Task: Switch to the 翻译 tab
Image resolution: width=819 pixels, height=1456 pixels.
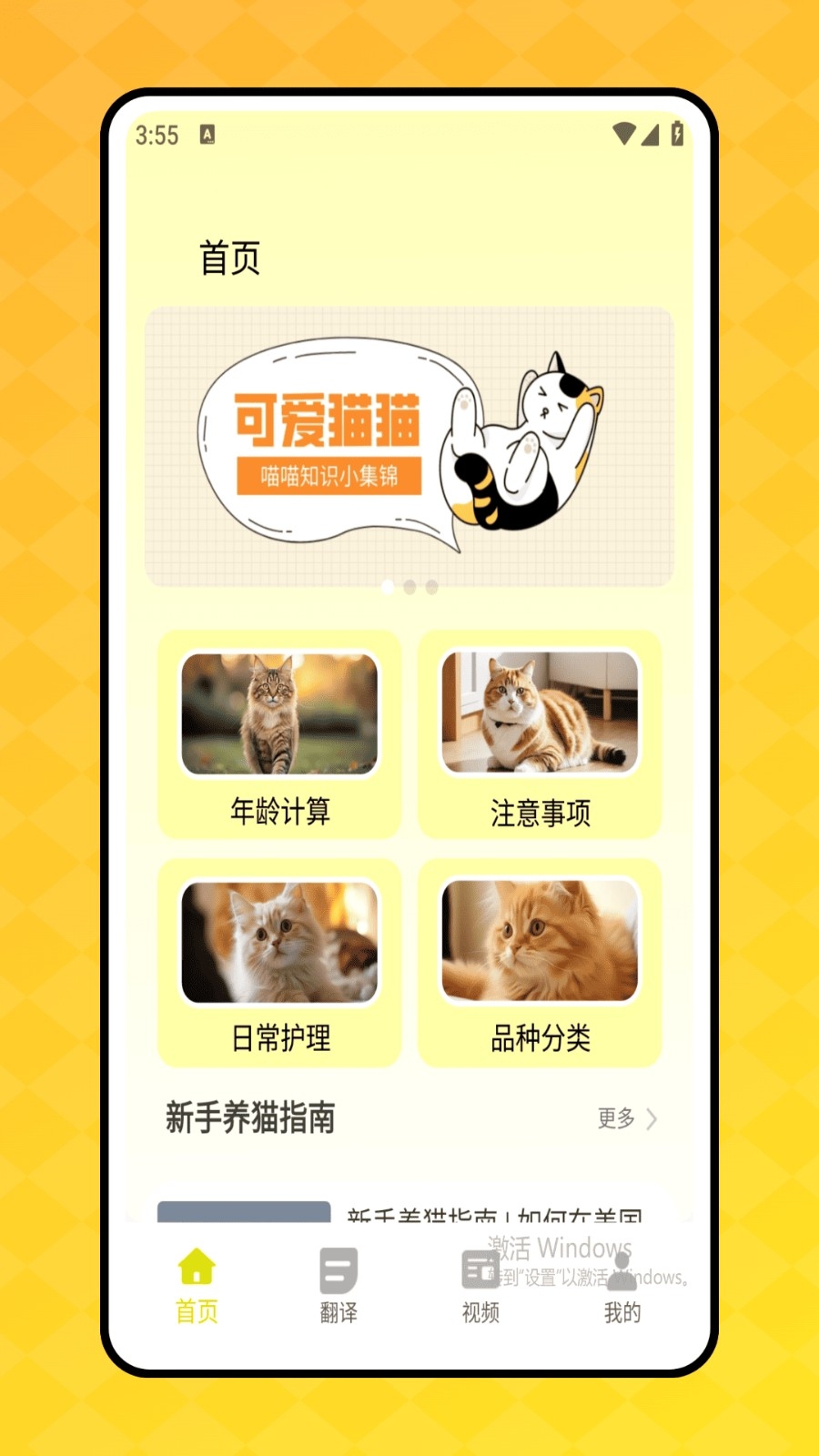Action: (339, 1285)
